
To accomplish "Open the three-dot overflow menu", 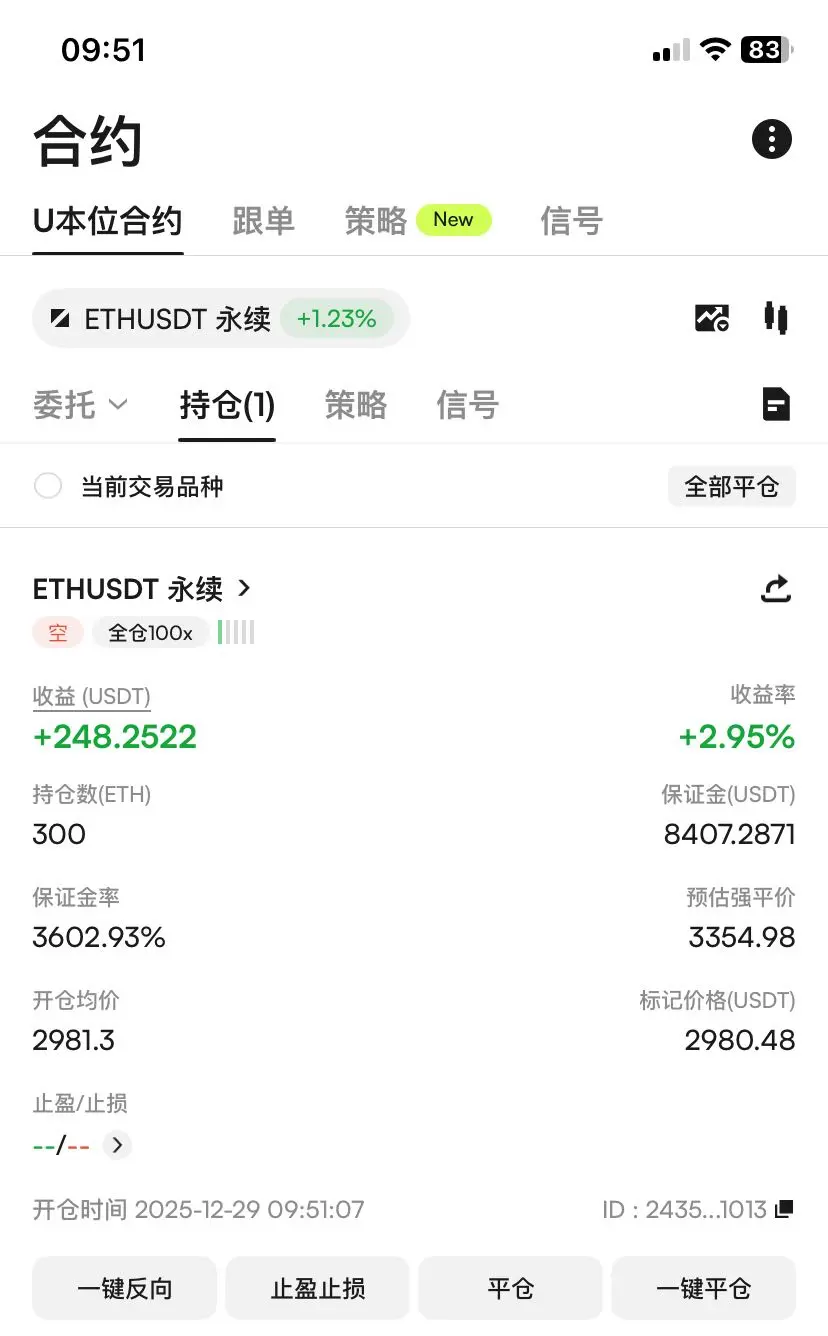I will point(771,139).
